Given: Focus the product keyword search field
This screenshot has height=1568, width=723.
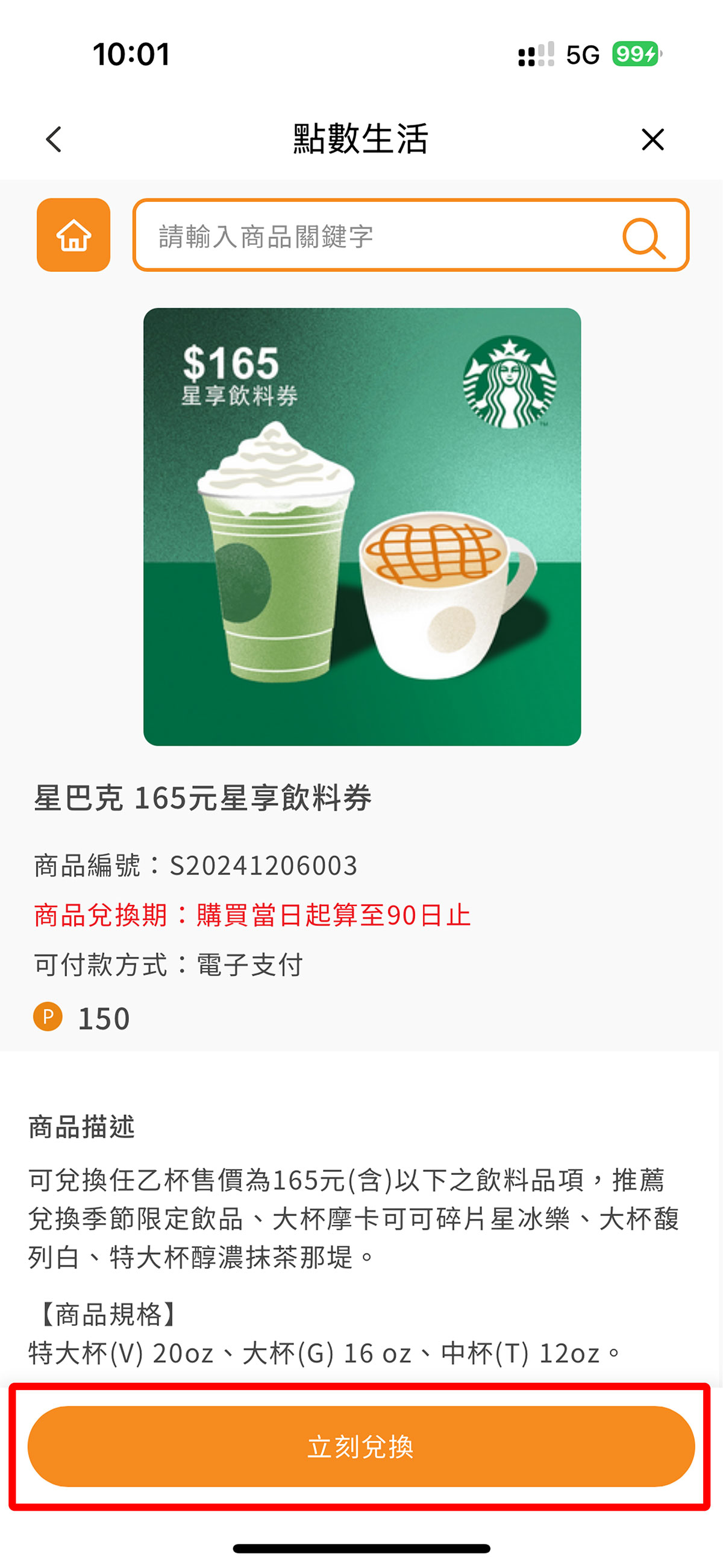Looking at the screenshot, I should coord(377,236).
